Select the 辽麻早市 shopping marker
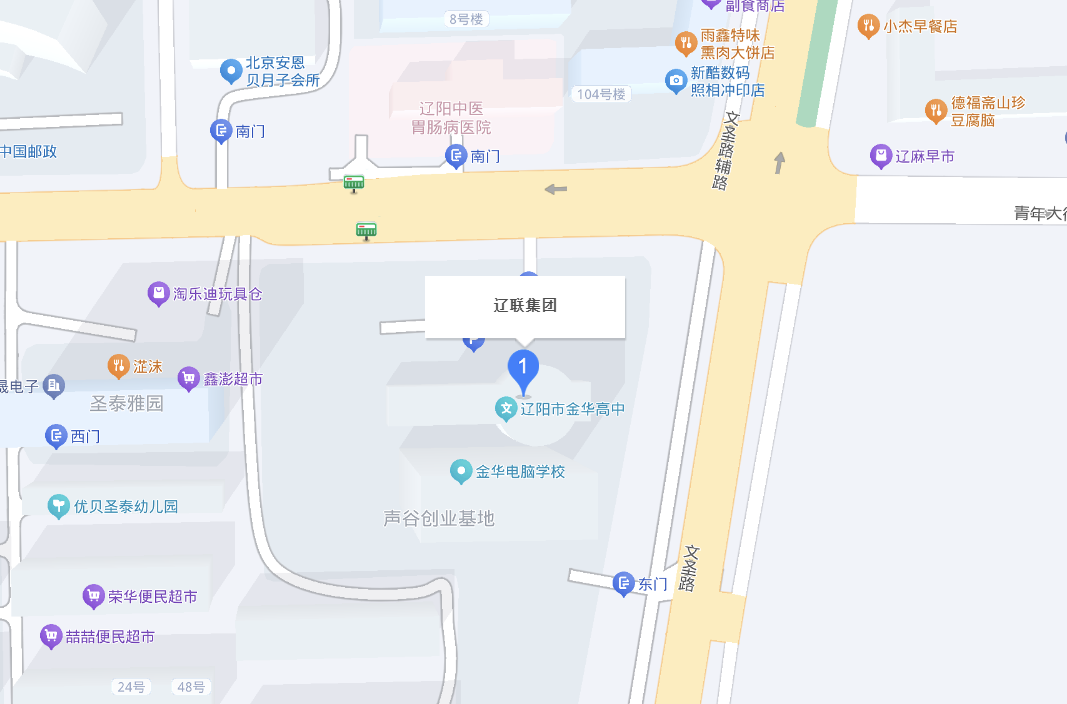Viewport: 1067px width, 704px height. coord(880,156)
